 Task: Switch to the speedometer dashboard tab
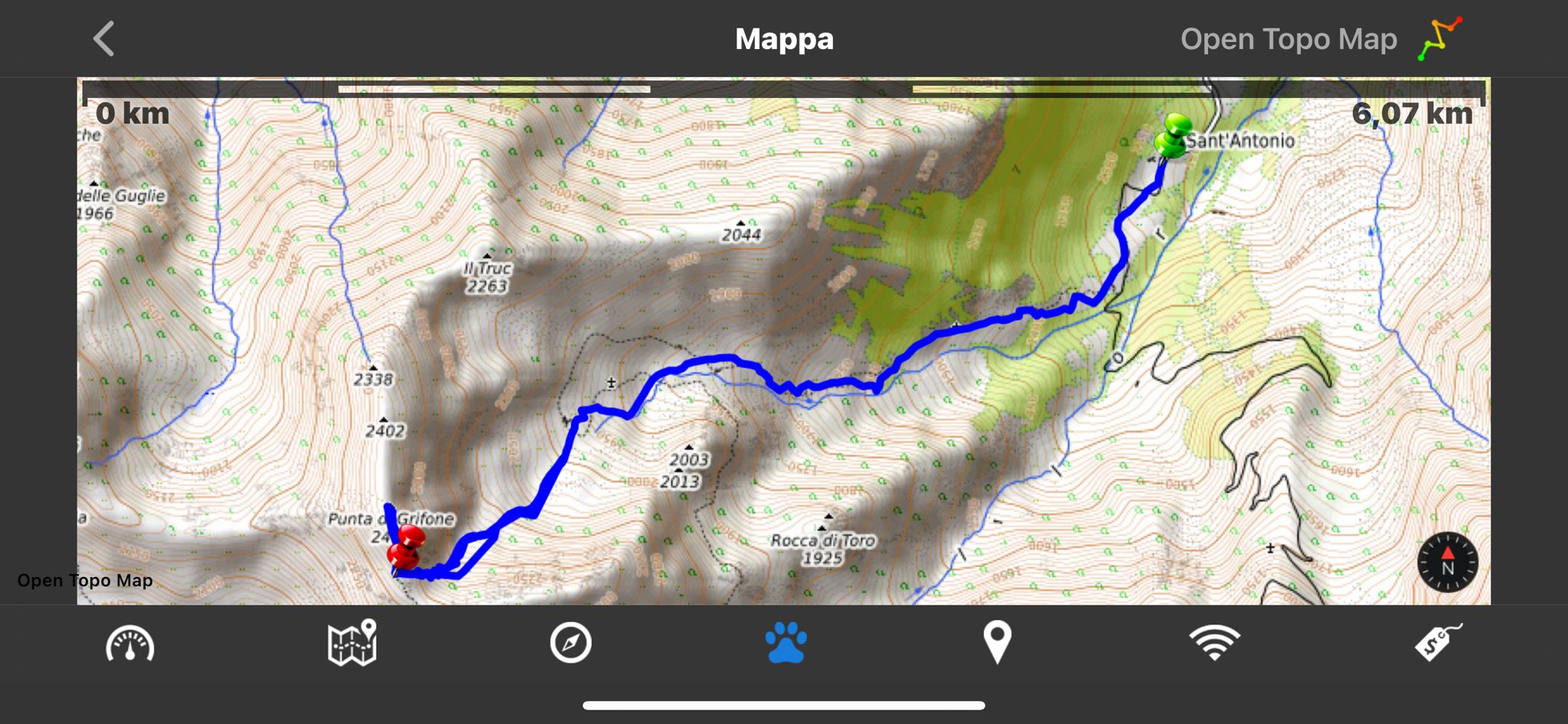(x=130, y=644)
